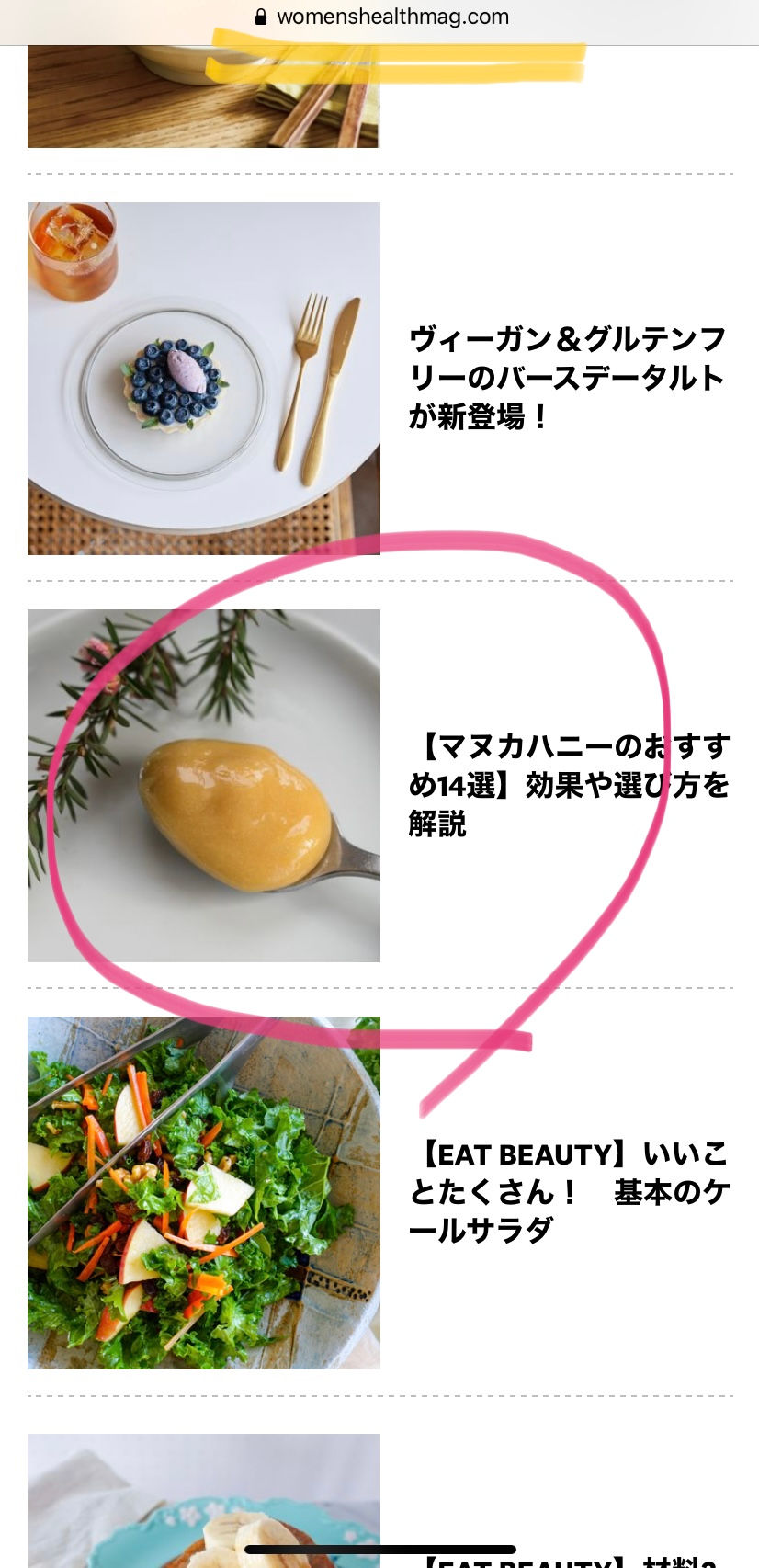
Task: Tap the honey spoon thumbnail
Action: tap(203, 785)
